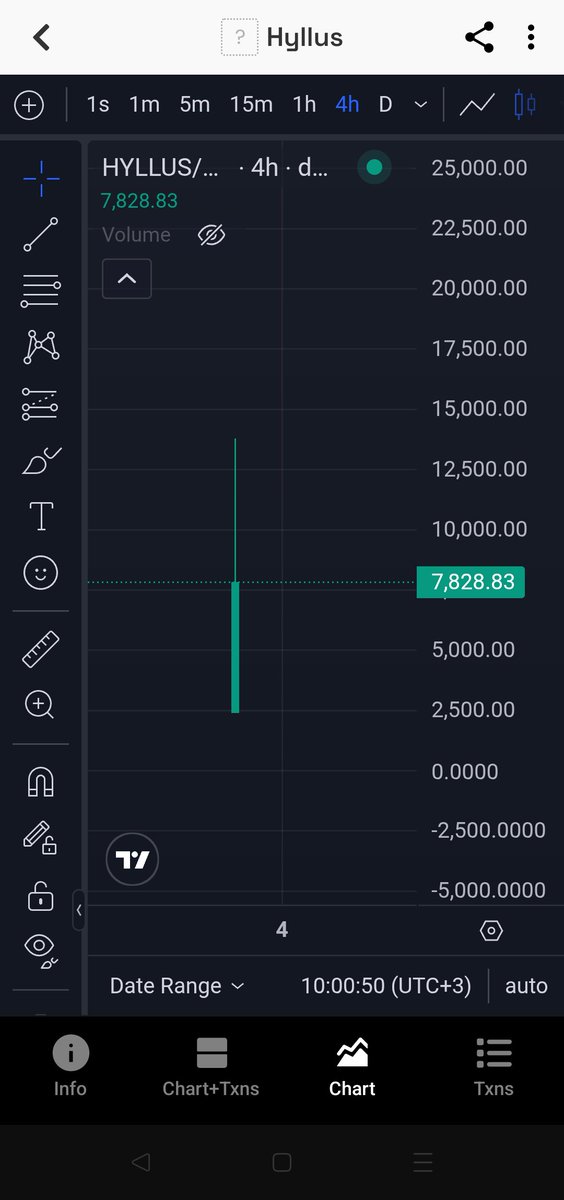This screenshot has width=564, height=1200.
Task: Select the trend line drawing tool
Action: click(41, 234)
